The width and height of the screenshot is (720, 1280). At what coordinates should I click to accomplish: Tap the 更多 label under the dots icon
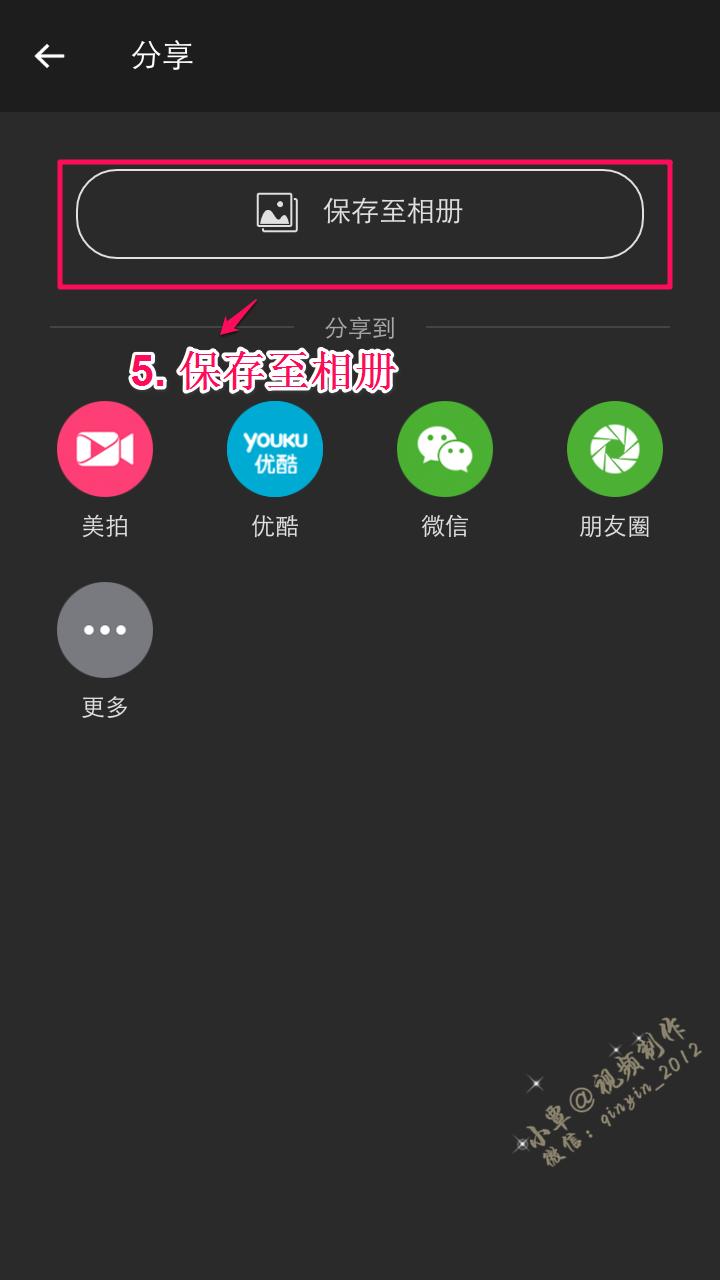click(105, 704)
